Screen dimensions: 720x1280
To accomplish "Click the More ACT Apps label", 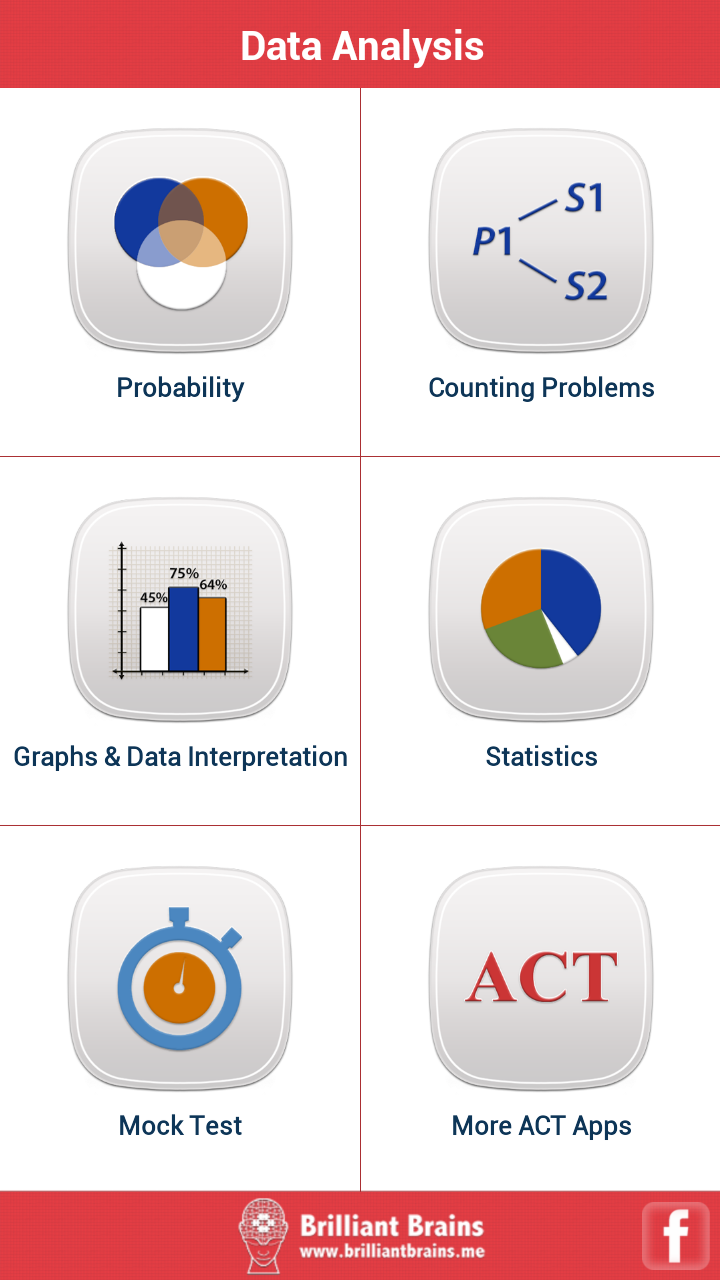I will [540, 1125].
